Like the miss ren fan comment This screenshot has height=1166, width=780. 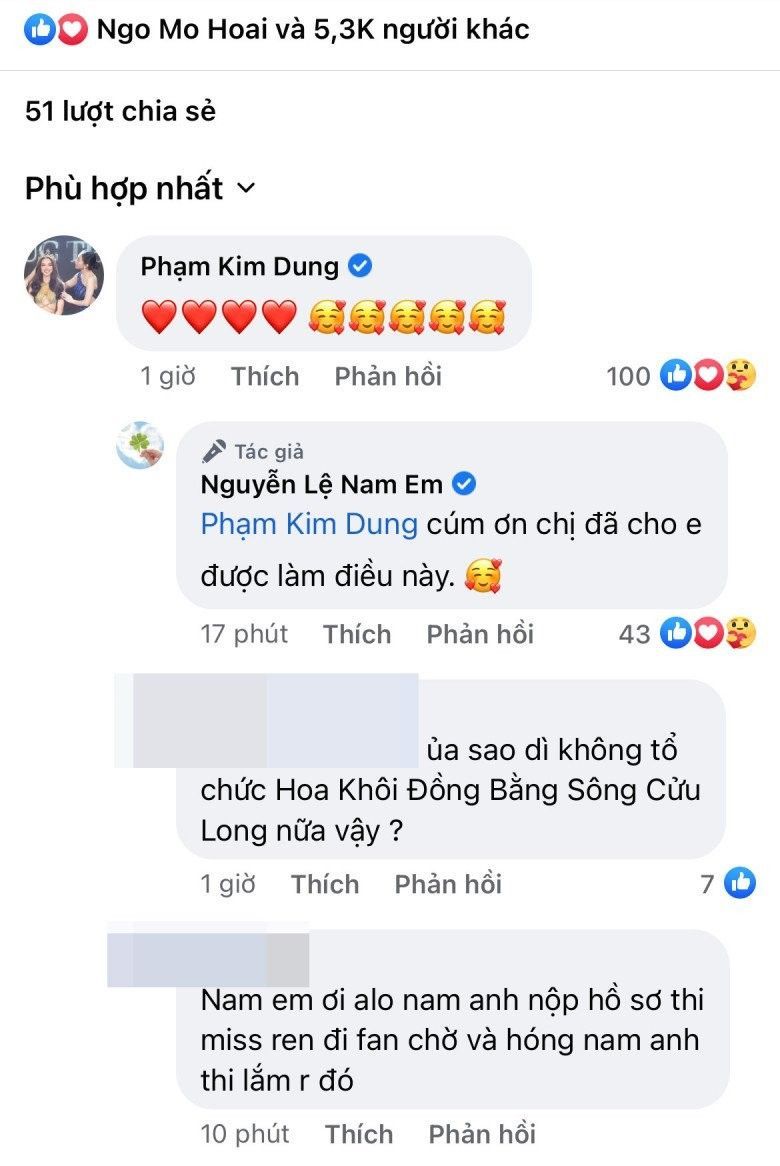click(359, 1134)
